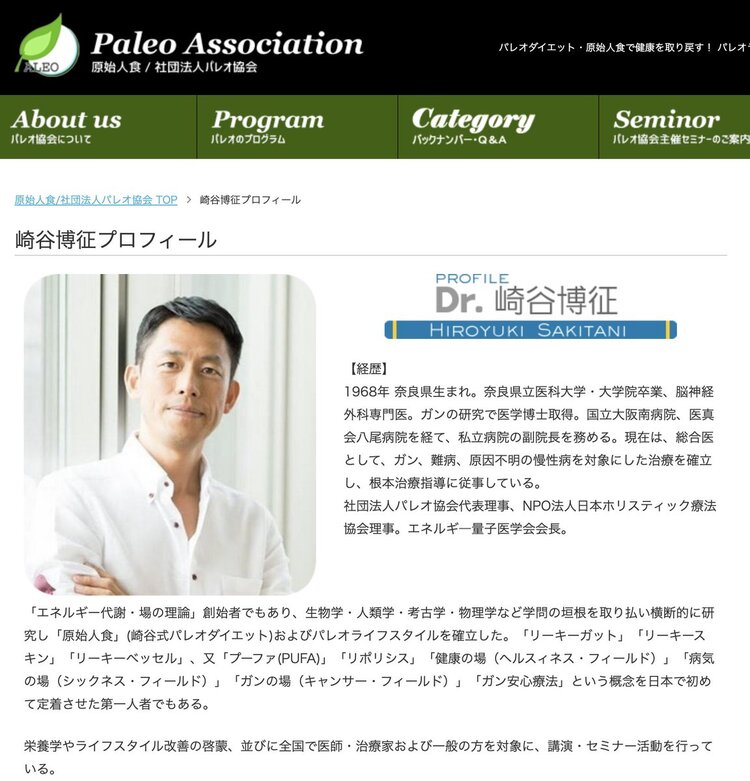View the Seminar information page

tap(676, 126)
